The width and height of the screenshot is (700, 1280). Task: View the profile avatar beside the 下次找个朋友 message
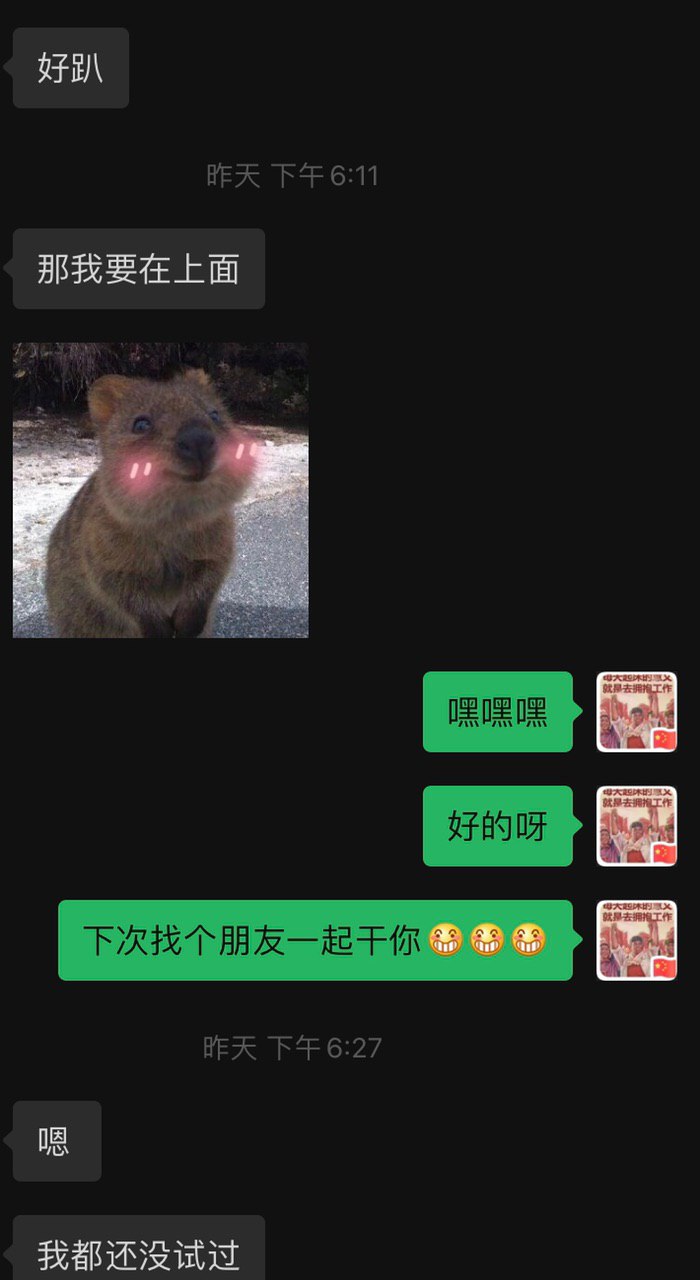click(x=637, y=940)
